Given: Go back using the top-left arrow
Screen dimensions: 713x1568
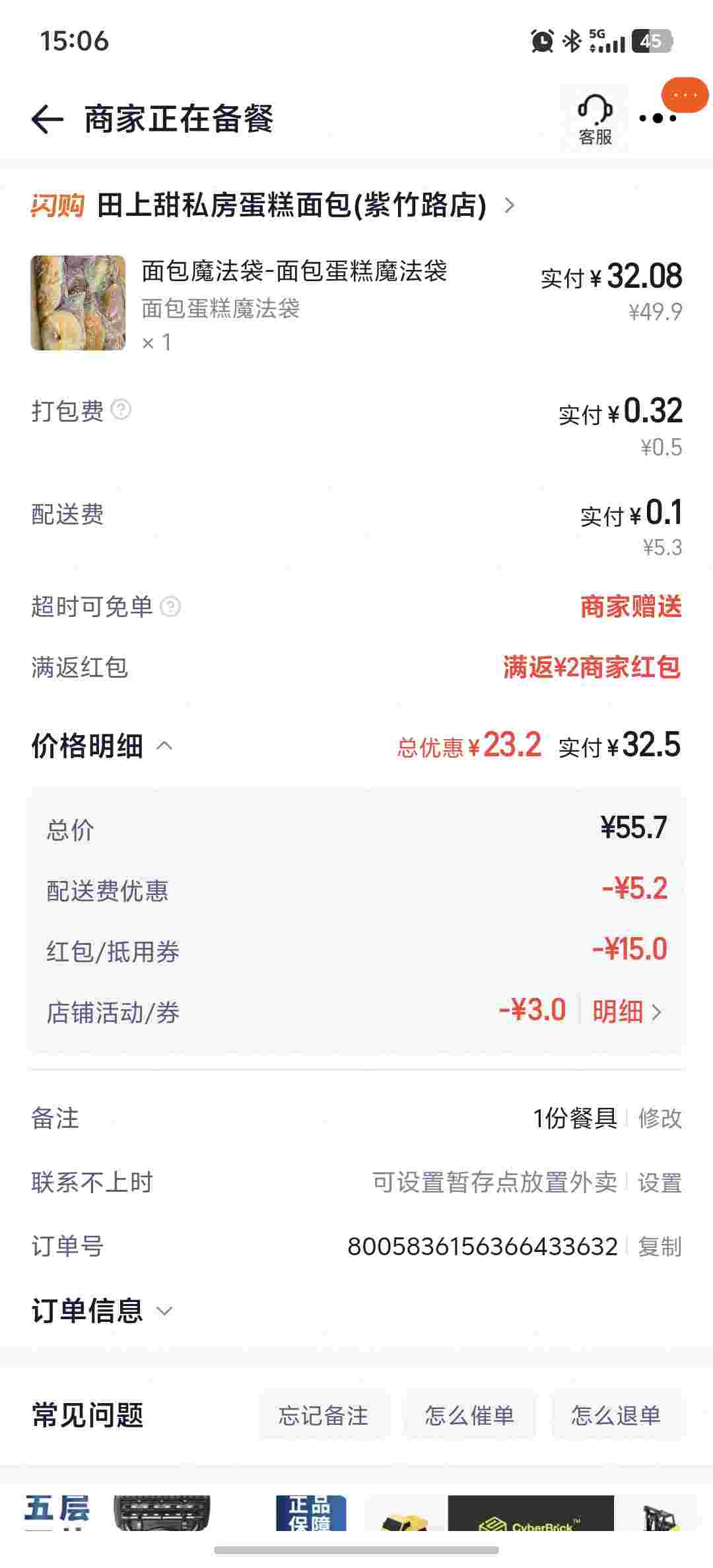Looking at the screenshot, I should (48, 119).
